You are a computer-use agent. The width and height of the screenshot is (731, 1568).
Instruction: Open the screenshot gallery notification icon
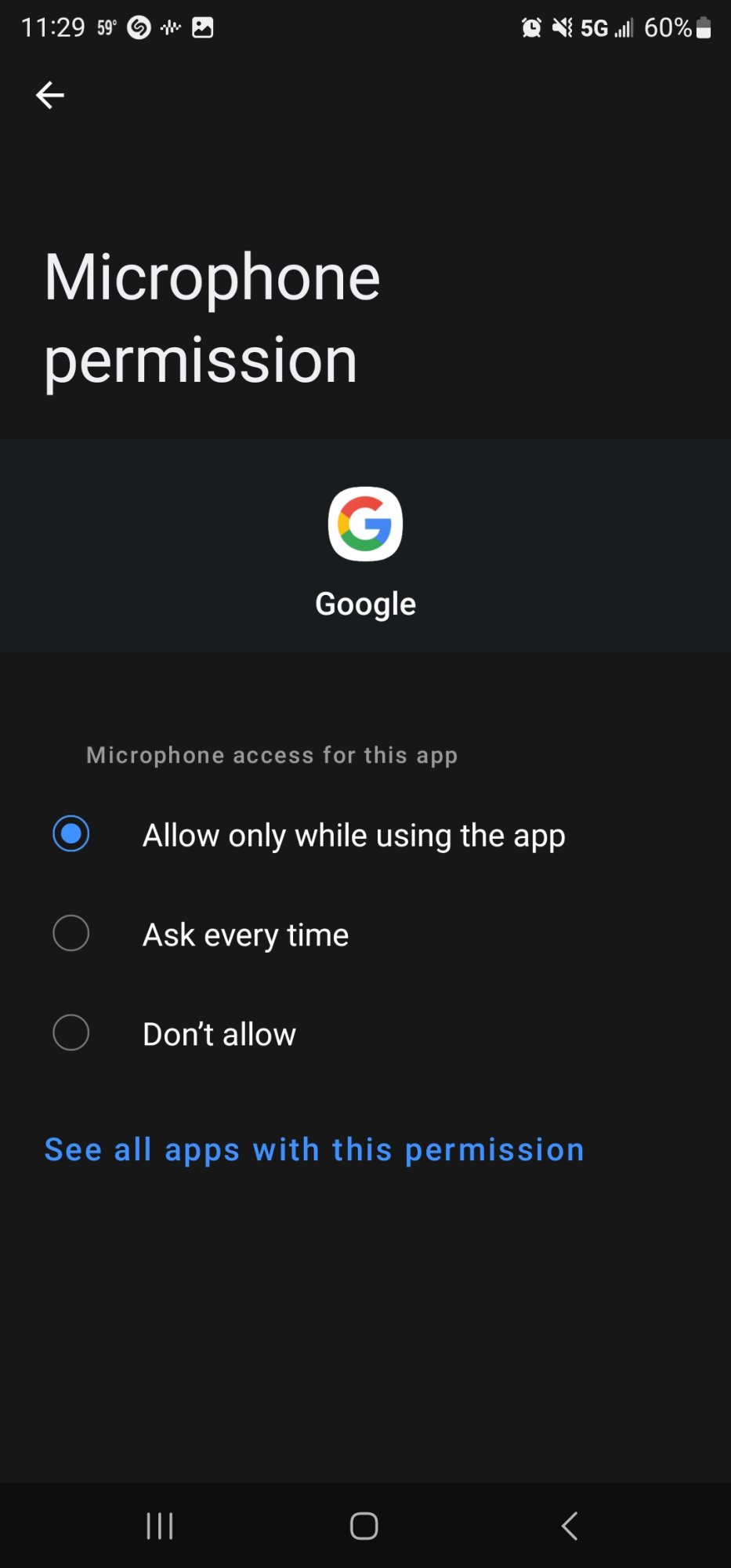(203, 28)
